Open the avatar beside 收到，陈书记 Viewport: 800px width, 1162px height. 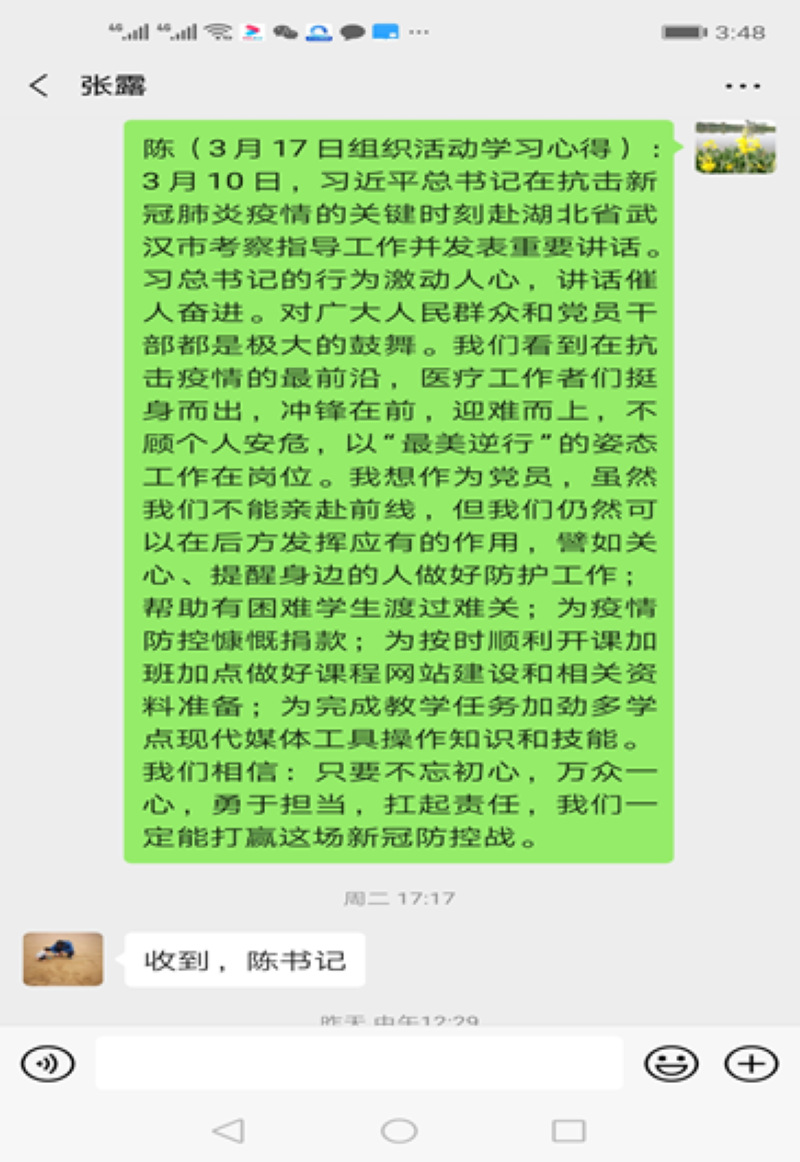(63, 959)
